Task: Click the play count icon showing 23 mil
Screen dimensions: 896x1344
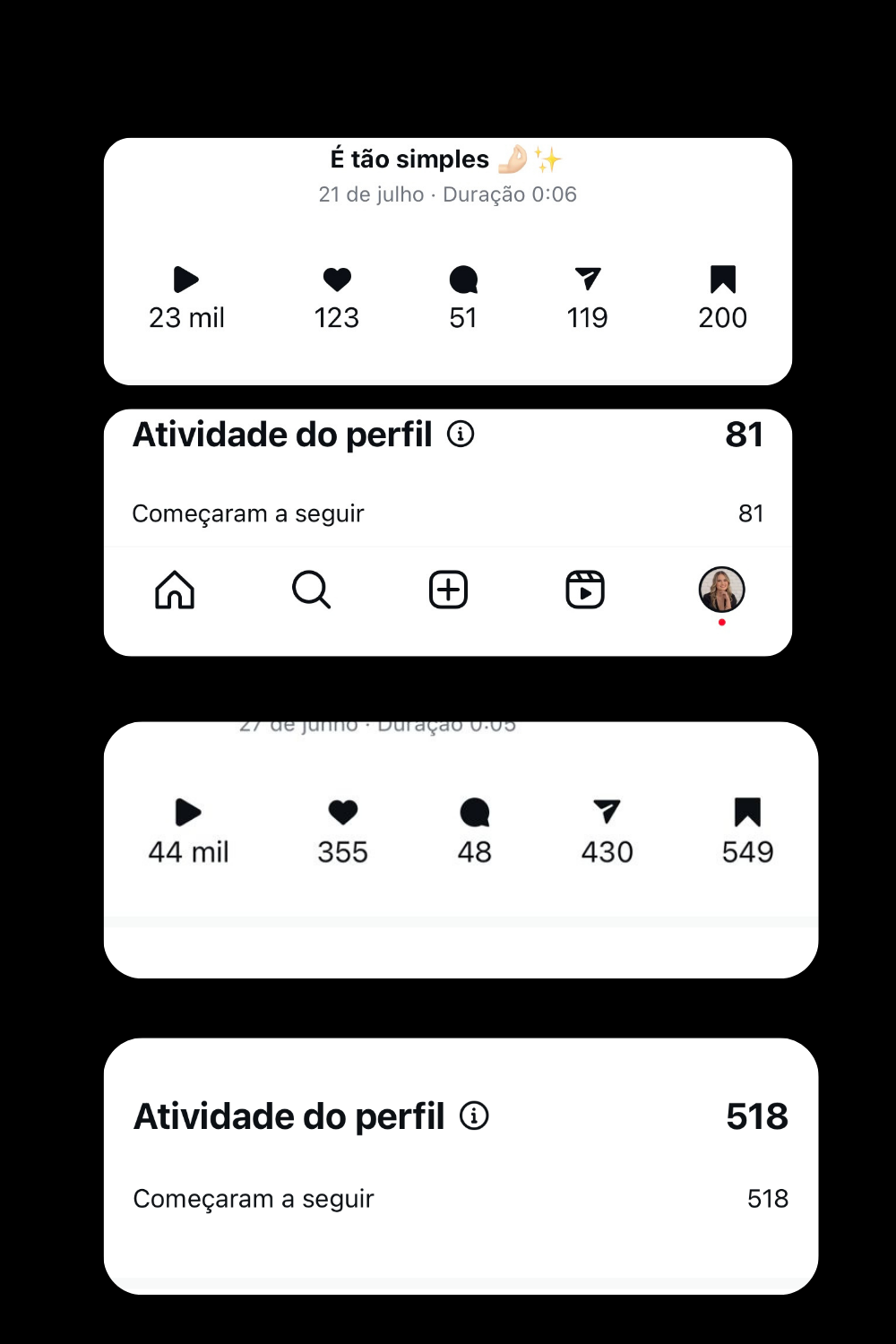Action: (x=186, y=280)
